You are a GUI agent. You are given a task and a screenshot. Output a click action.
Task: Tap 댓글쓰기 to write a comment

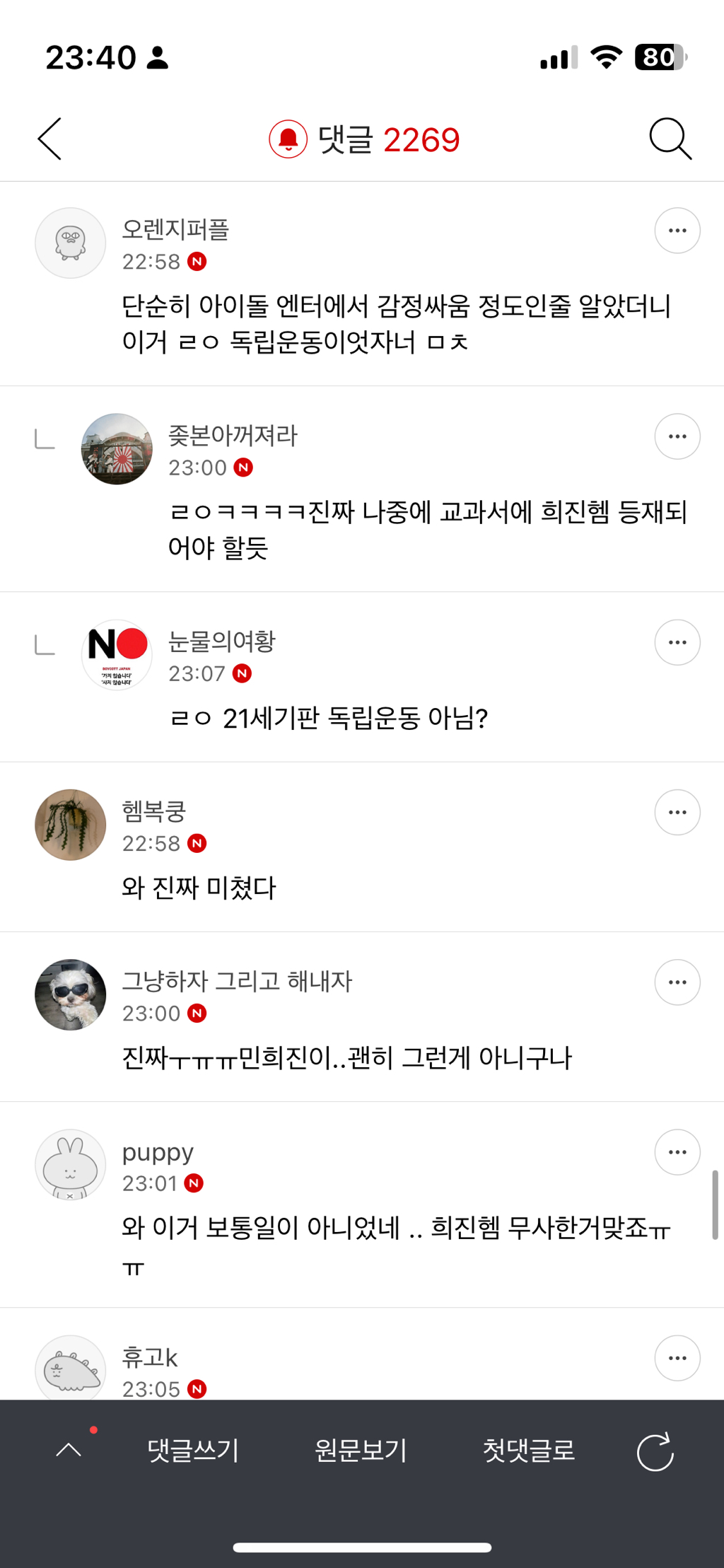[x=193, y=1450]
